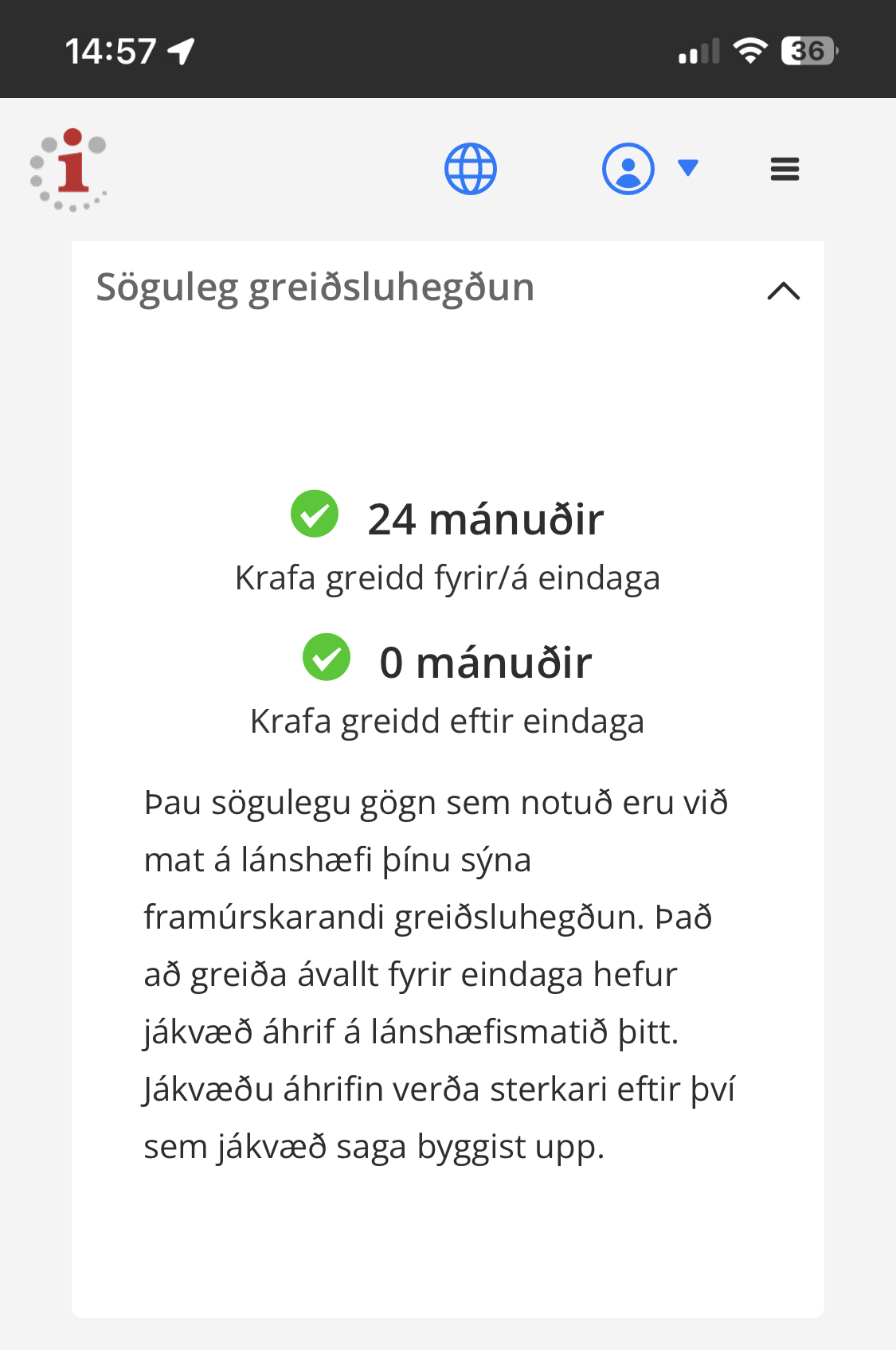Collapse the Söguleg greiðsluhegðun section
This screenshot has width=896, height=1350.
coord(783,291)
